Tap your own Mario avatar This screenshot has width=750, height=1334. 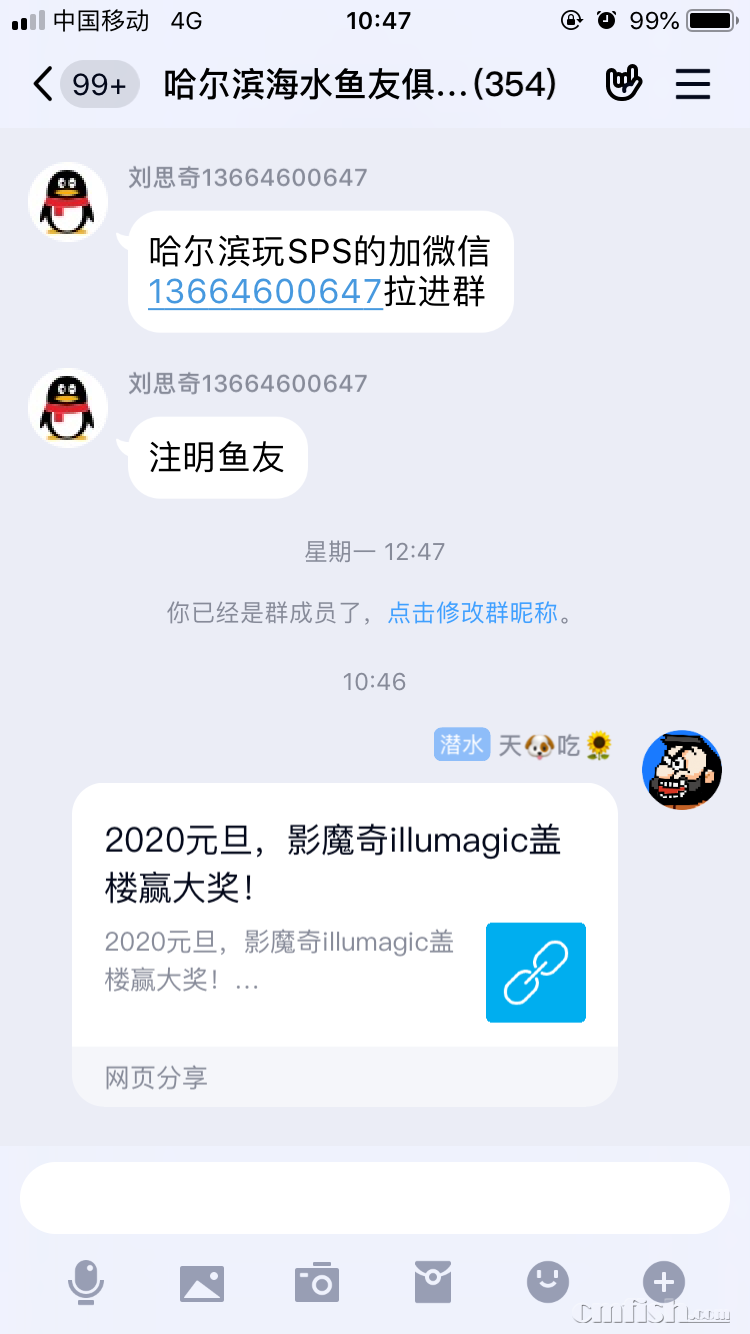click(x=681, y=770)
